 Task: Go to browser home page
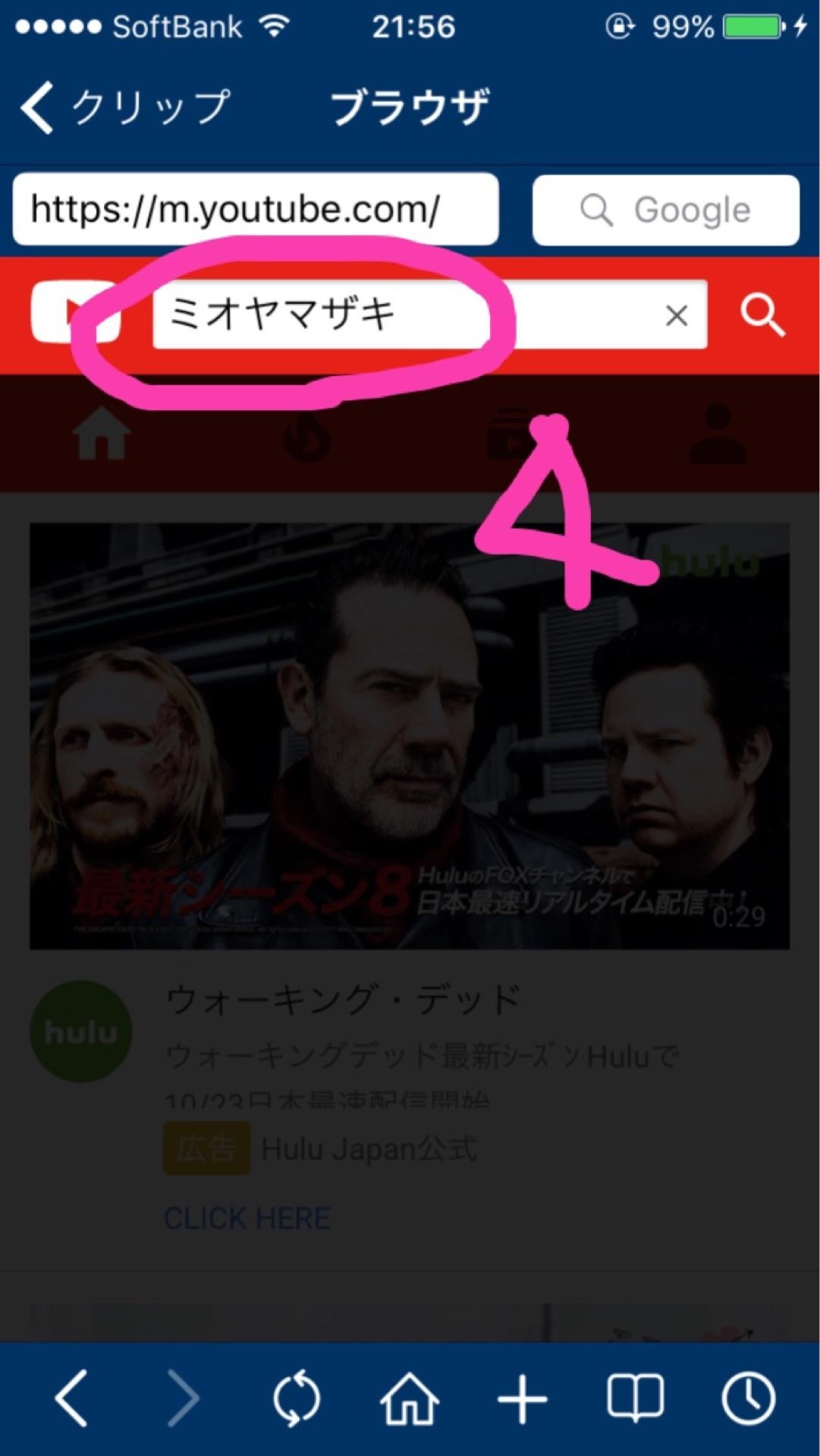(x=410, y=1398)
